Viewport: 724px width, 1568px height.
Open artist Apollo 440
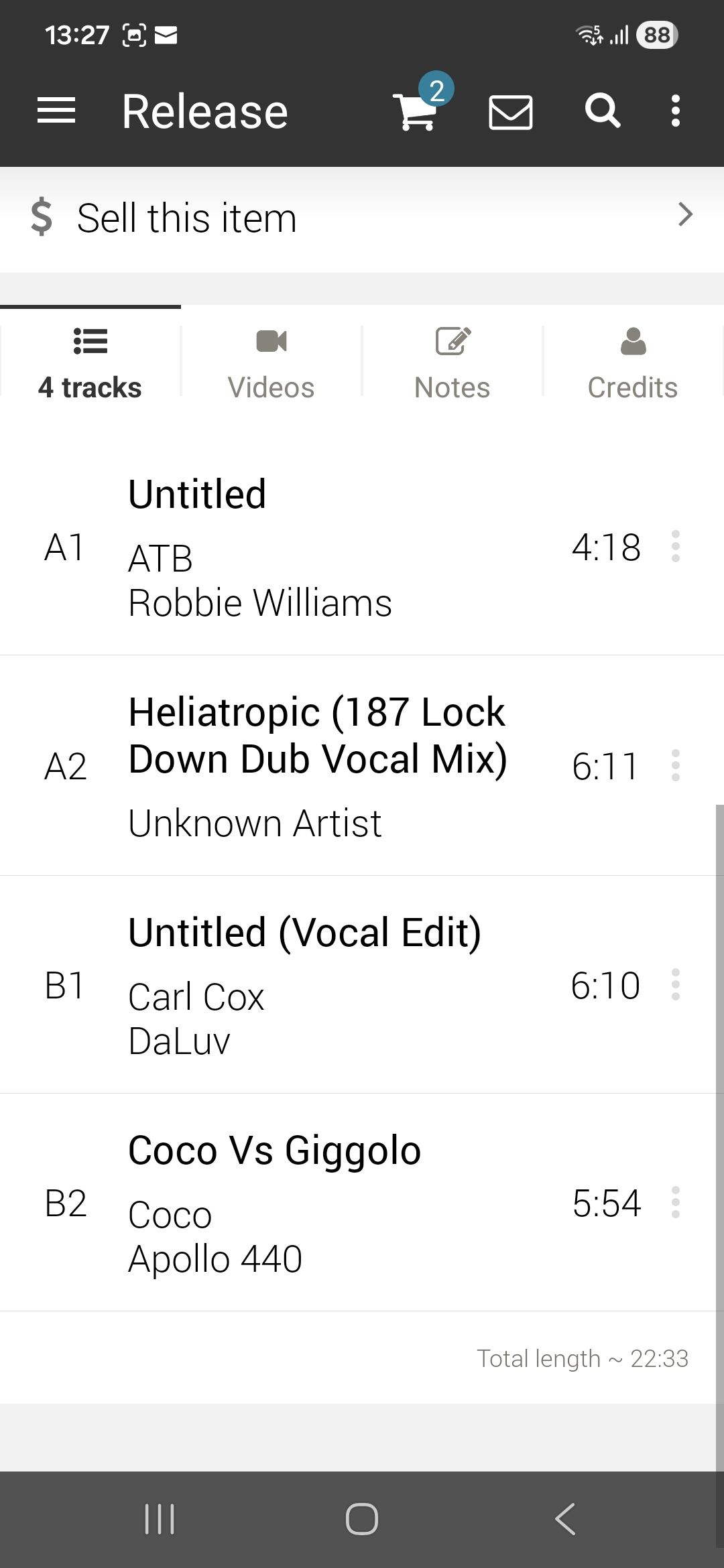click(215, 1258)
